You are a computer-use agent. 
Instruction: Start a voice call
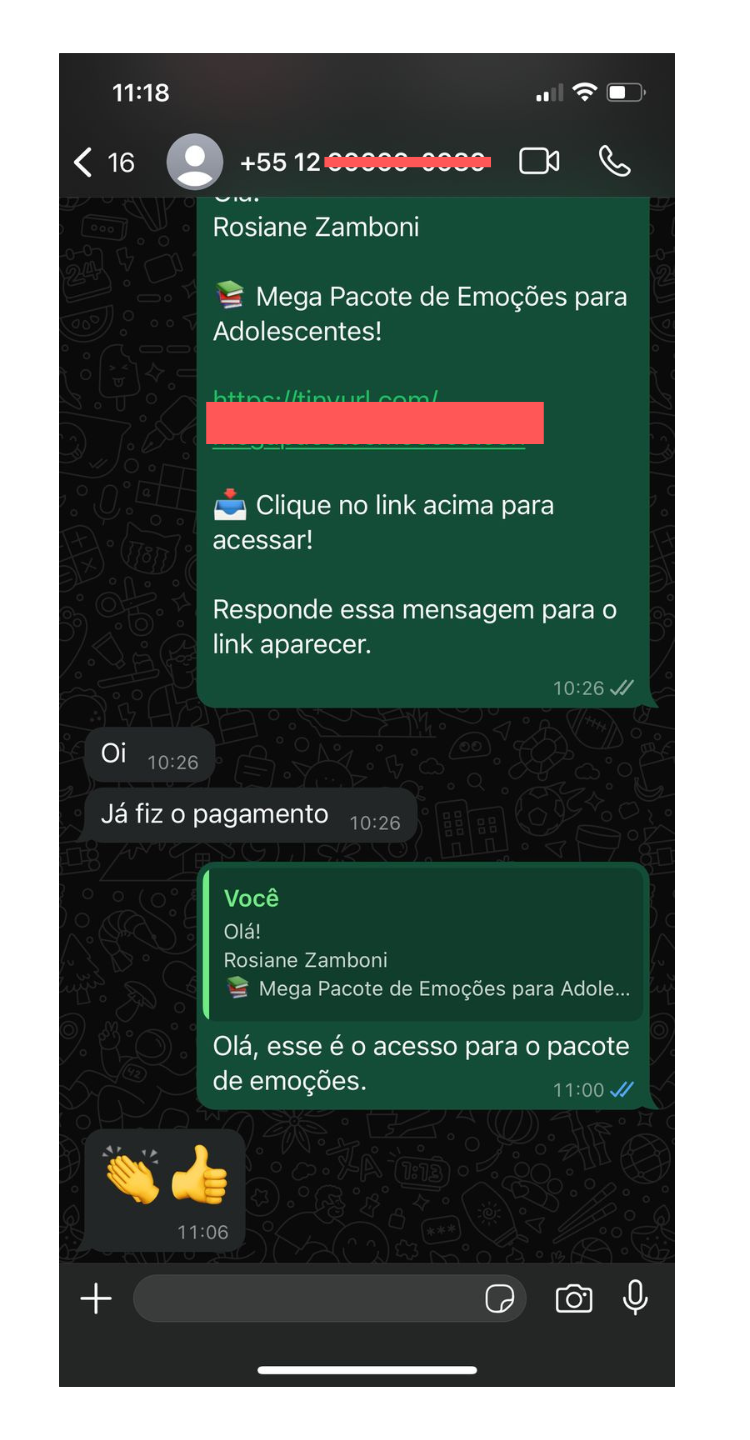click(614, 161)
